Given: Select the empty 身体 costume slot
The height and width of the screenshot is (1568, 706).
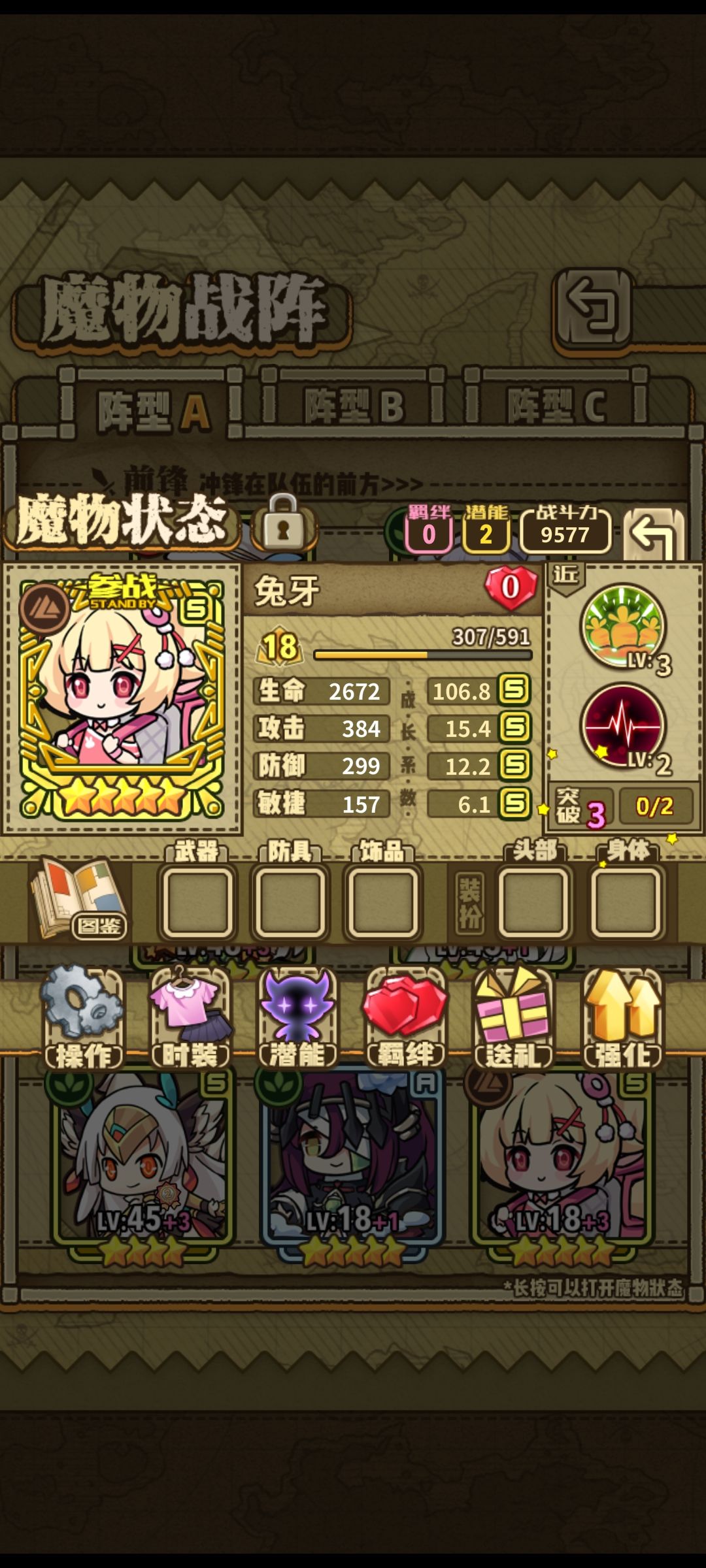Looking at the screenshot, I should pos(627,902).
